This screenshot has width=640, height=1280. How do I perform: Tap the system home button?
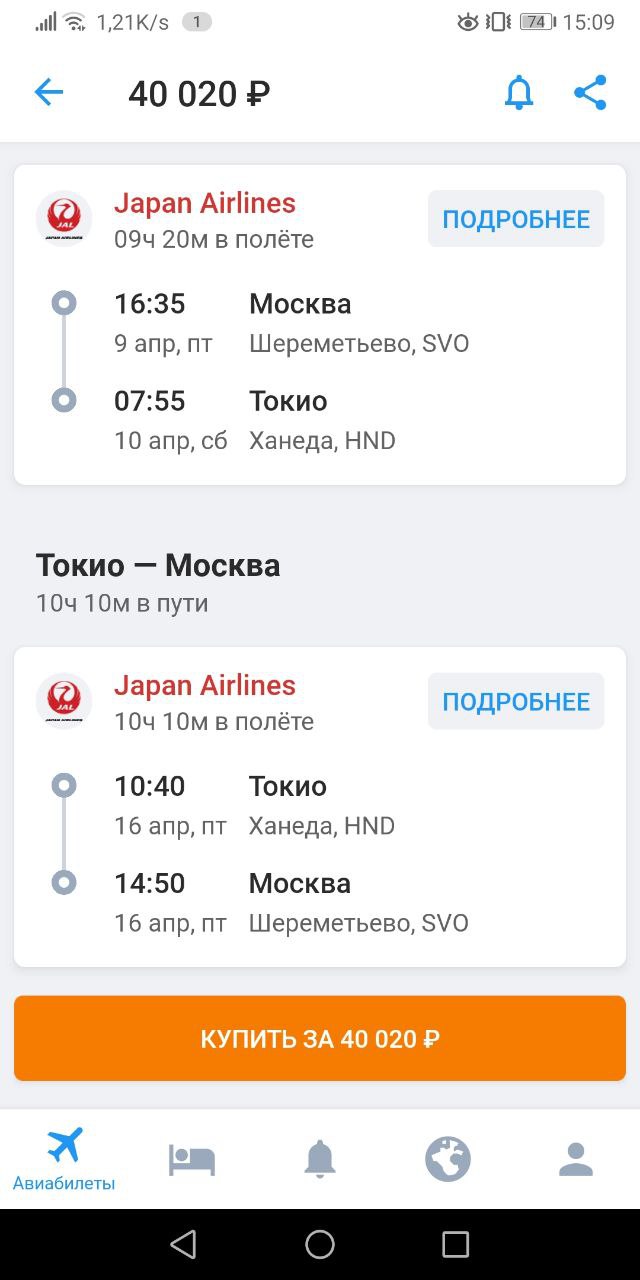(x=320, y=1244)
